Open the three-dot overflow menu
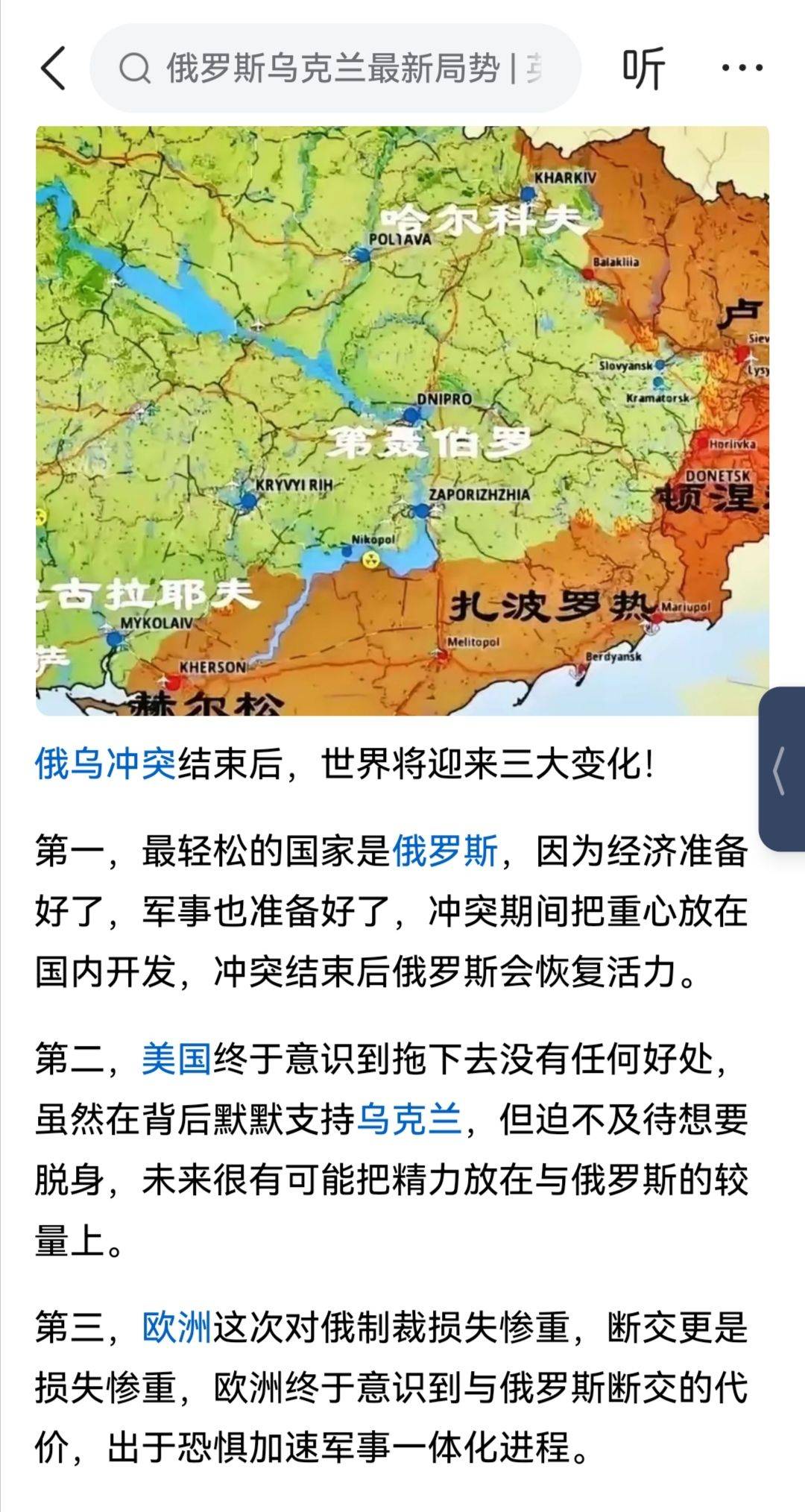 click(x=742, y=69)
